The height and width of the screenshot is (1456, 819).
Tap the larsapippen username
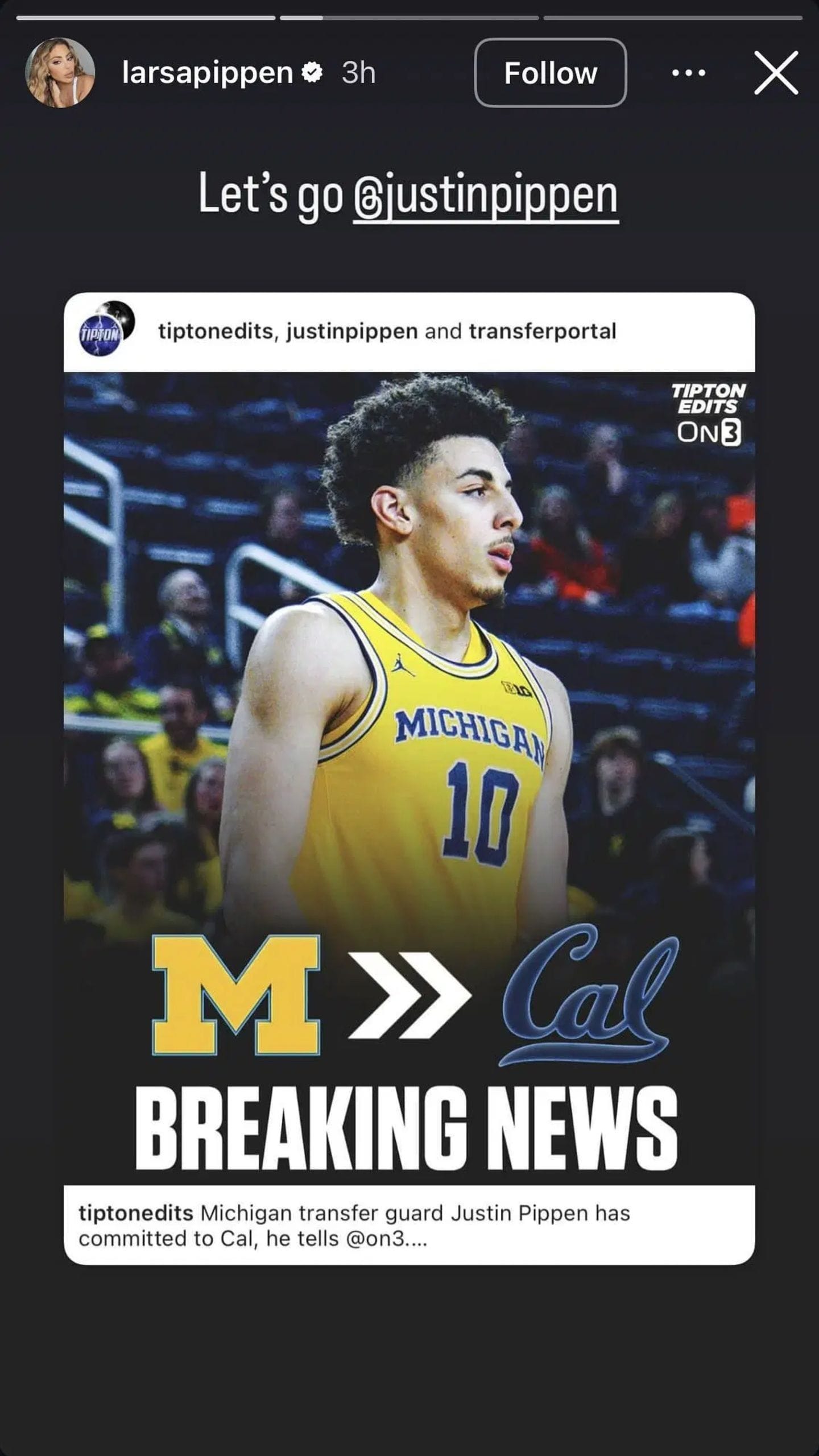[208, 73]
